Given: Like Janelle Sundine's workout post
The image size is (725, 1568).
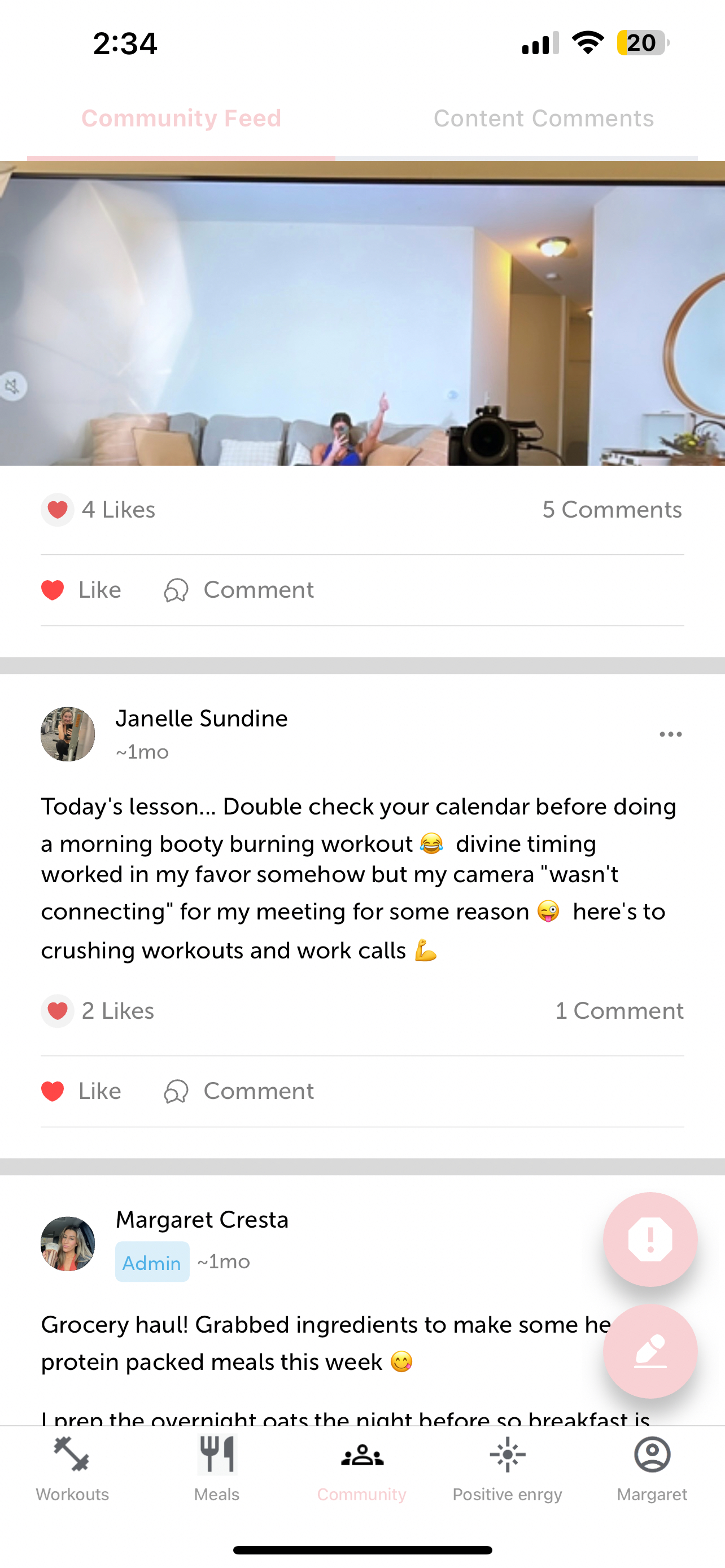Looking at the screenshot, I should tap(81, 1091).
